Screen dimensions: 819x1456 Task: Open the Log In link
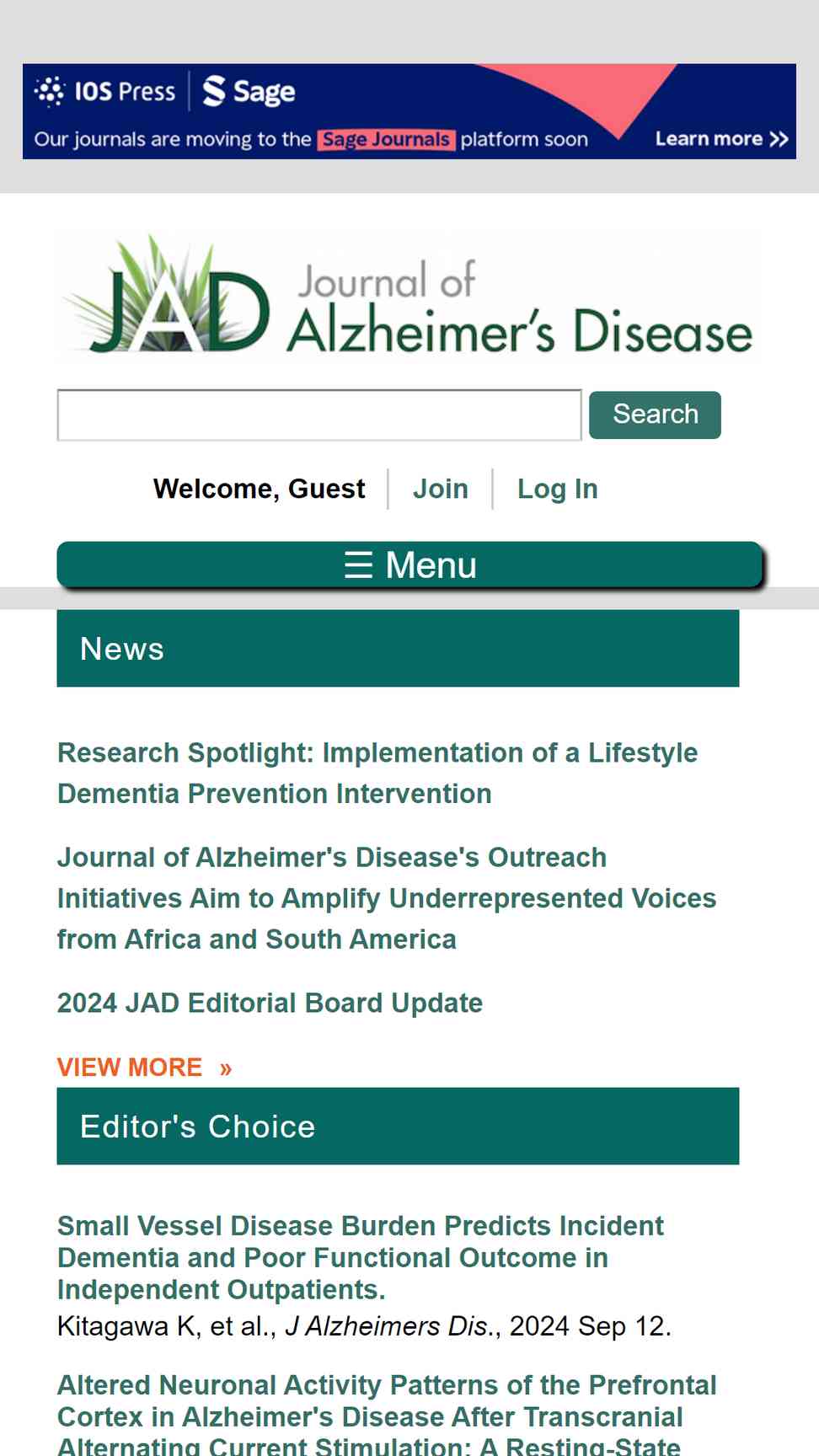[x=557, y=489]
